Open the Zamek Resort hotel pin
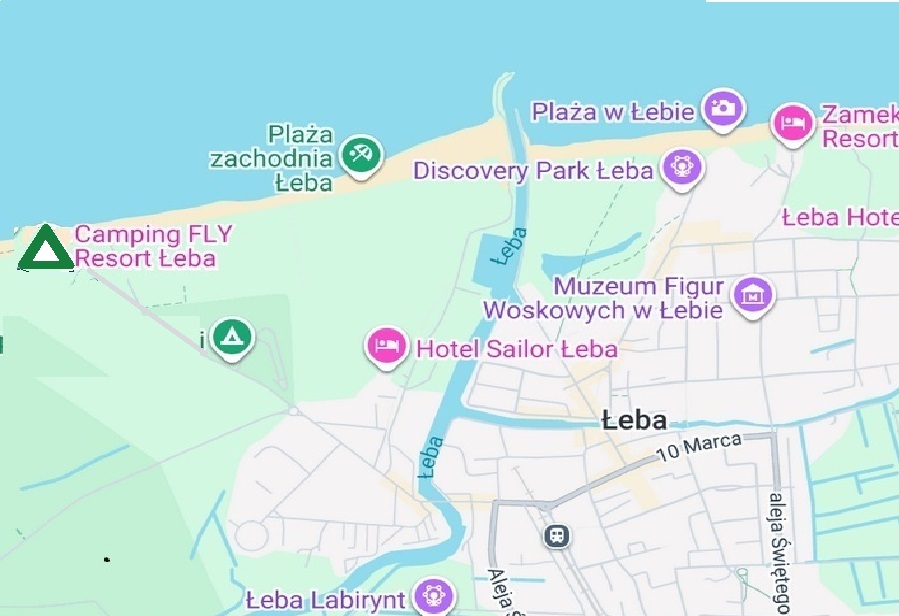Screen dimensions: 899x616 click(794, 123)
